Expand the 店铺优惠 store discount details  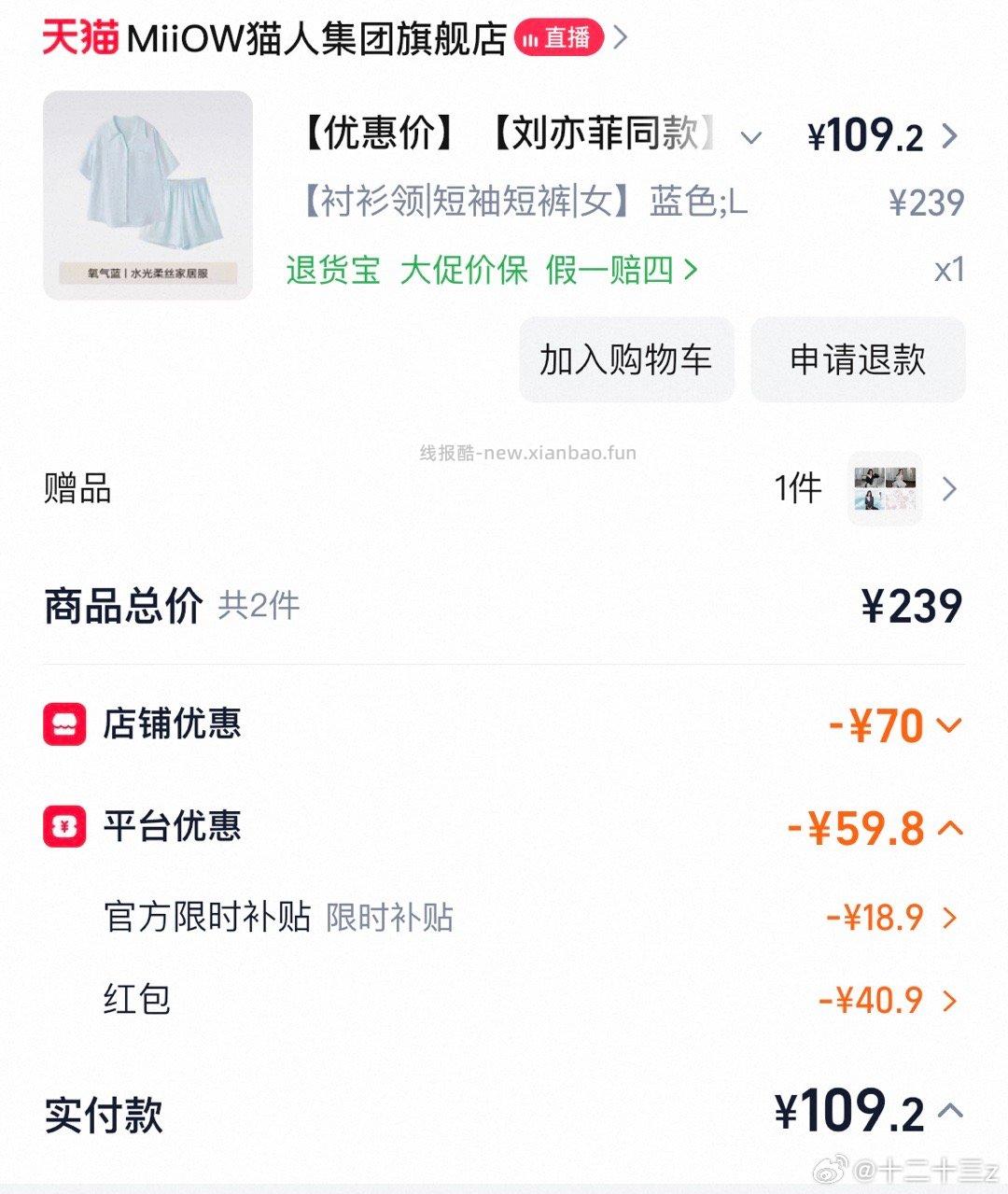click(951, 725)
